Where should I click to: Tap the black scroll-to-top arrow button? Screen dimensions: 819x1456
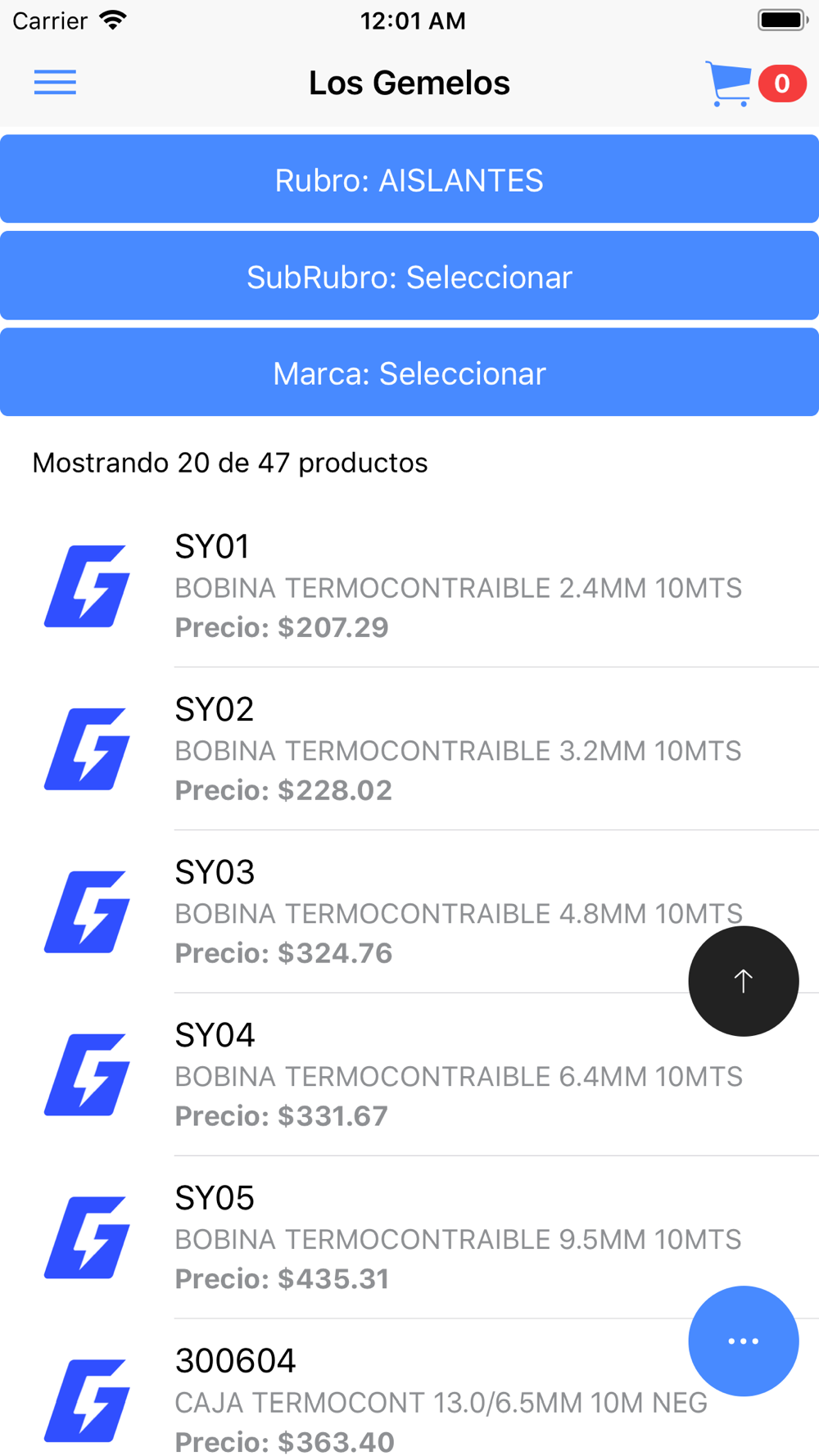(743, 981)
